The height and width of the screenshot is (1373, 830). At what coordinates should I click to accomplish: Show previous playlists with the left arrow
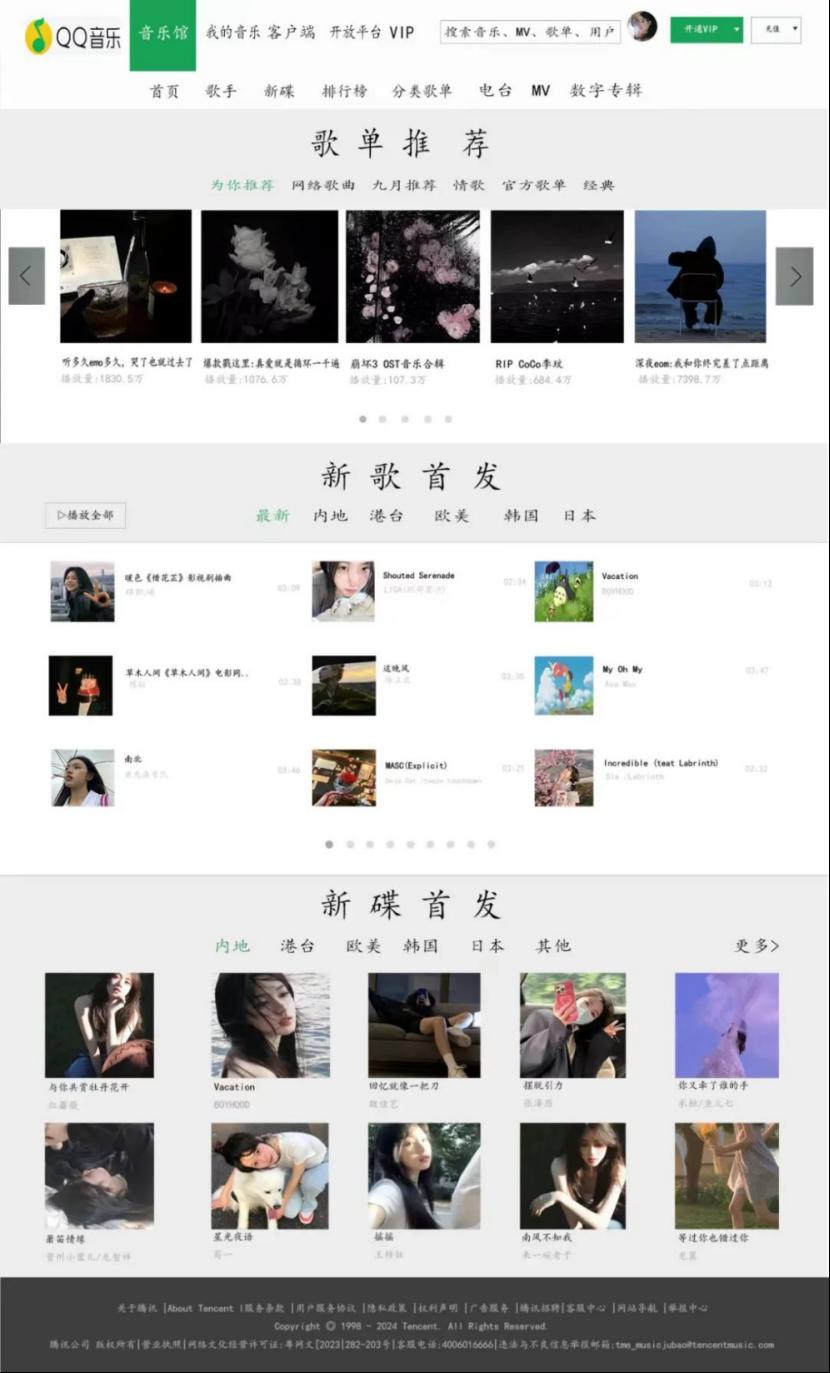click(x=27, y=276)
